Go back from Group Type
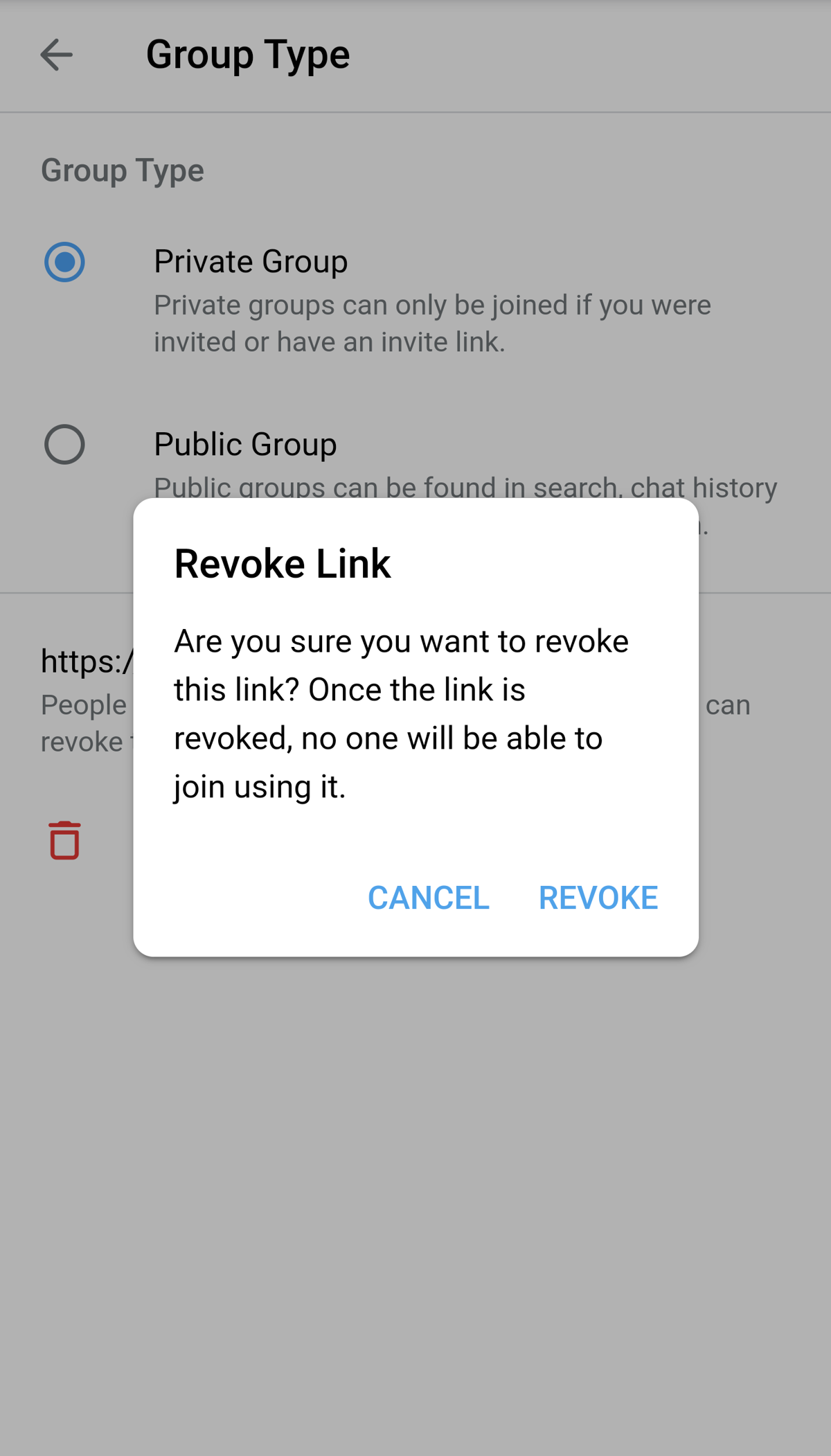This screenshot has width=831, height=1456. point(56,55)
